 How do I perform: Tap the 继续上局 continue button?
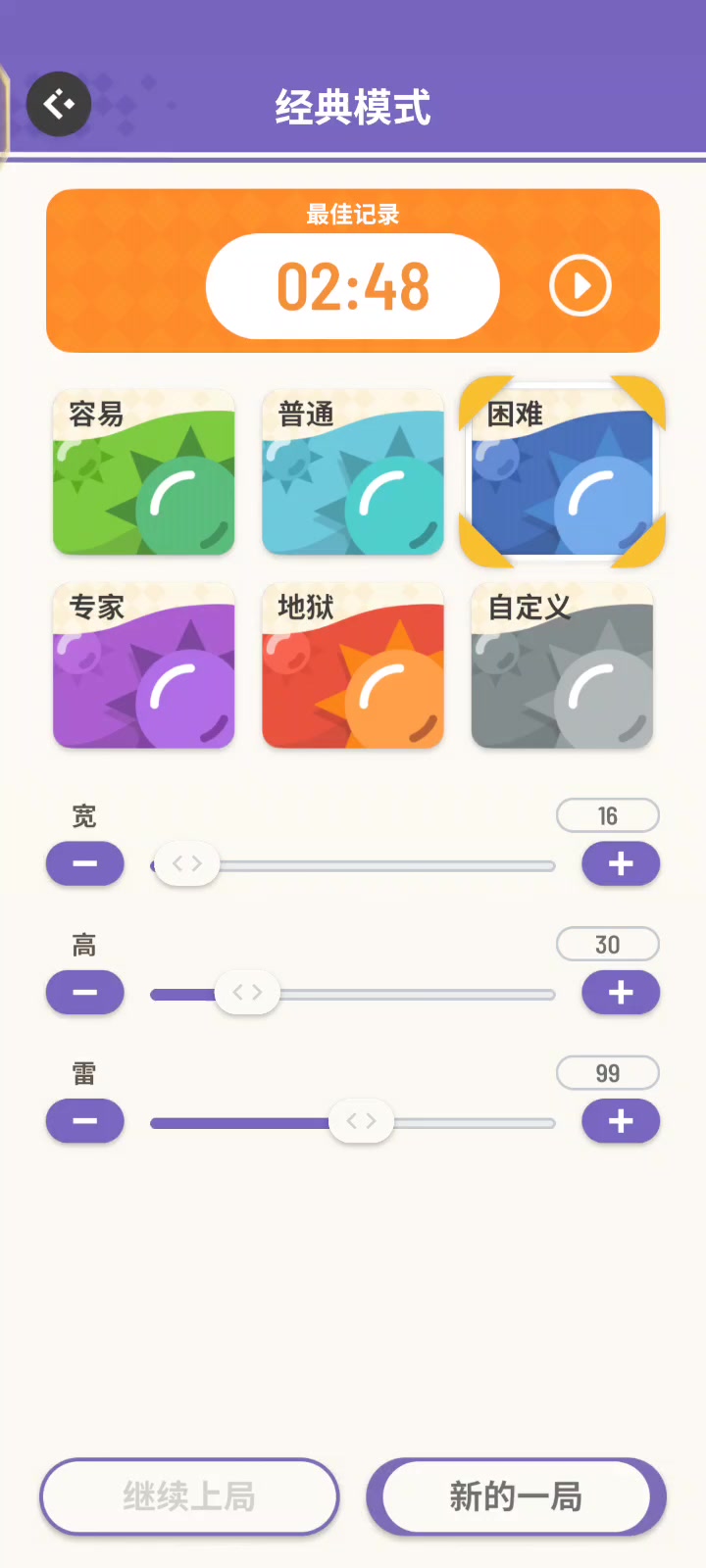tap(189, 1496)
